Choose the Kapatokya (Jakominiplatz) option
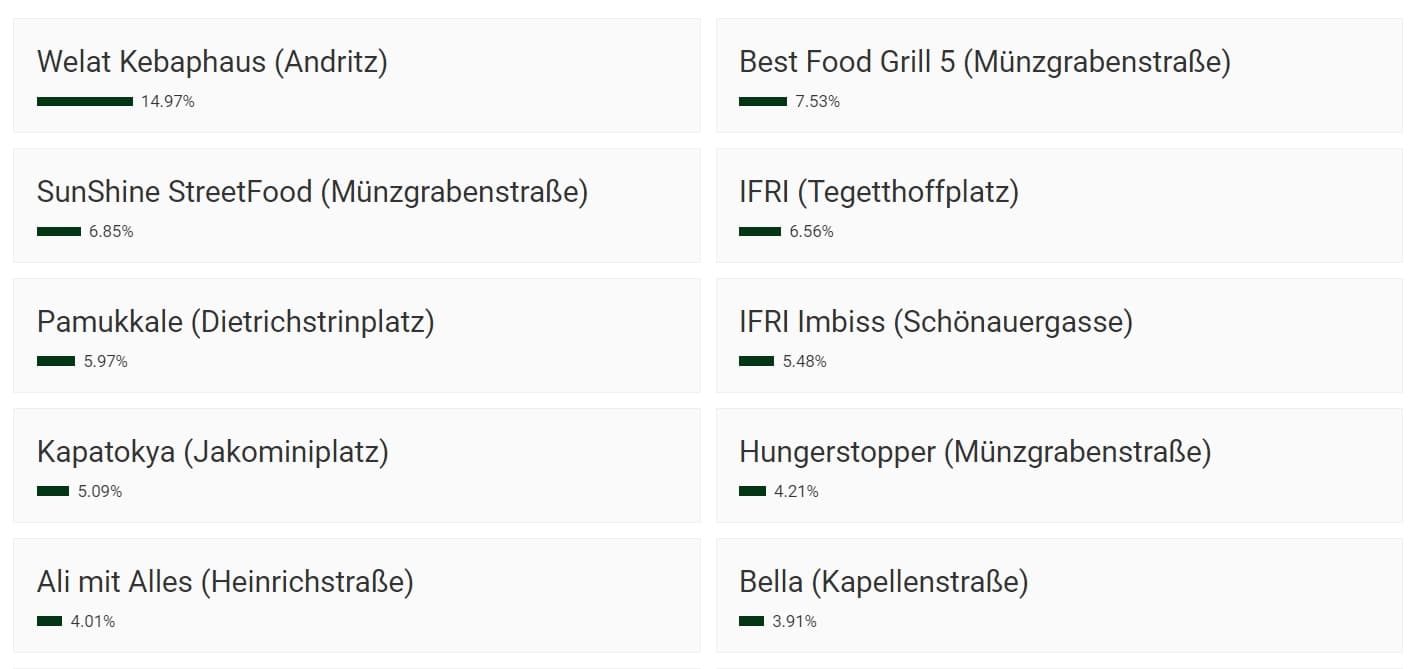This screenshot has width=1418, height=669. 356,465
